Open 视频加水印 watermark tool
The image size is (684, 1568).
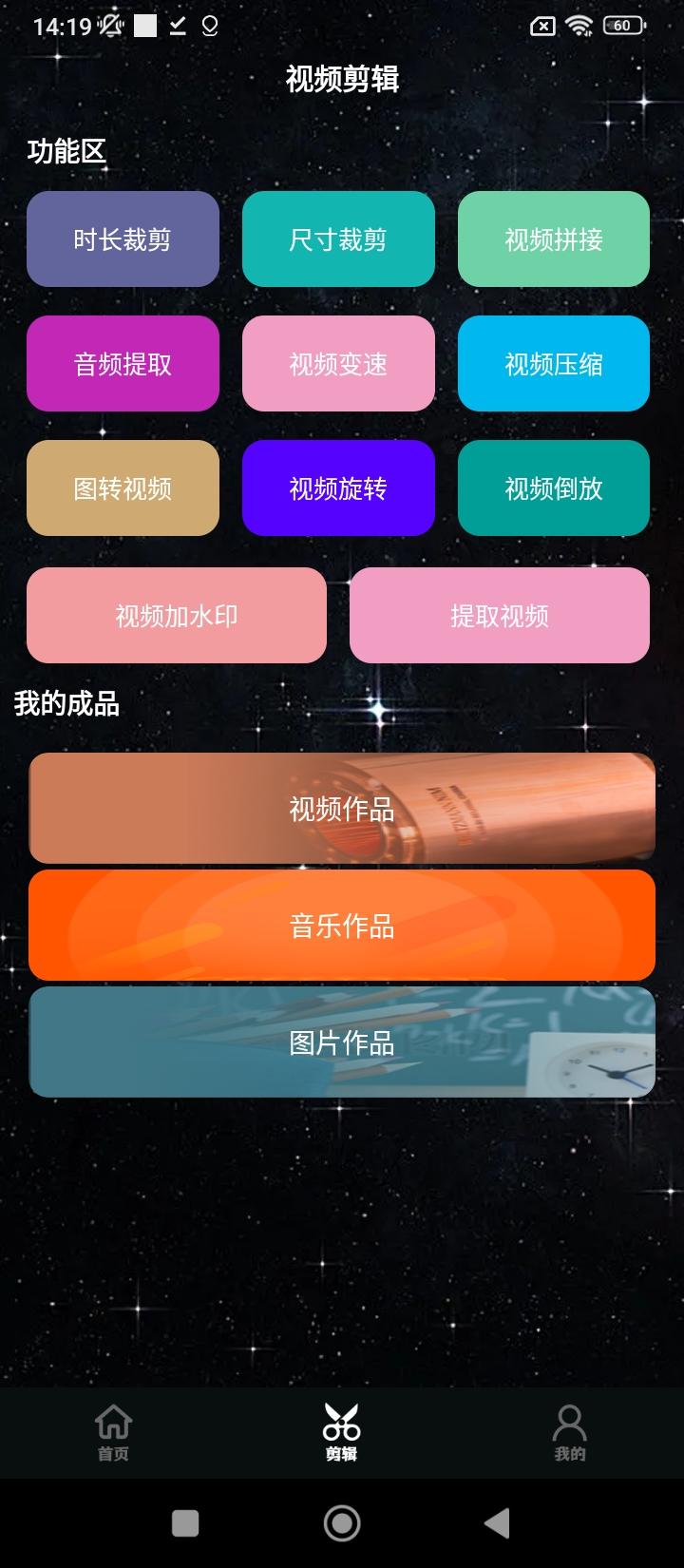pos(177,616)
